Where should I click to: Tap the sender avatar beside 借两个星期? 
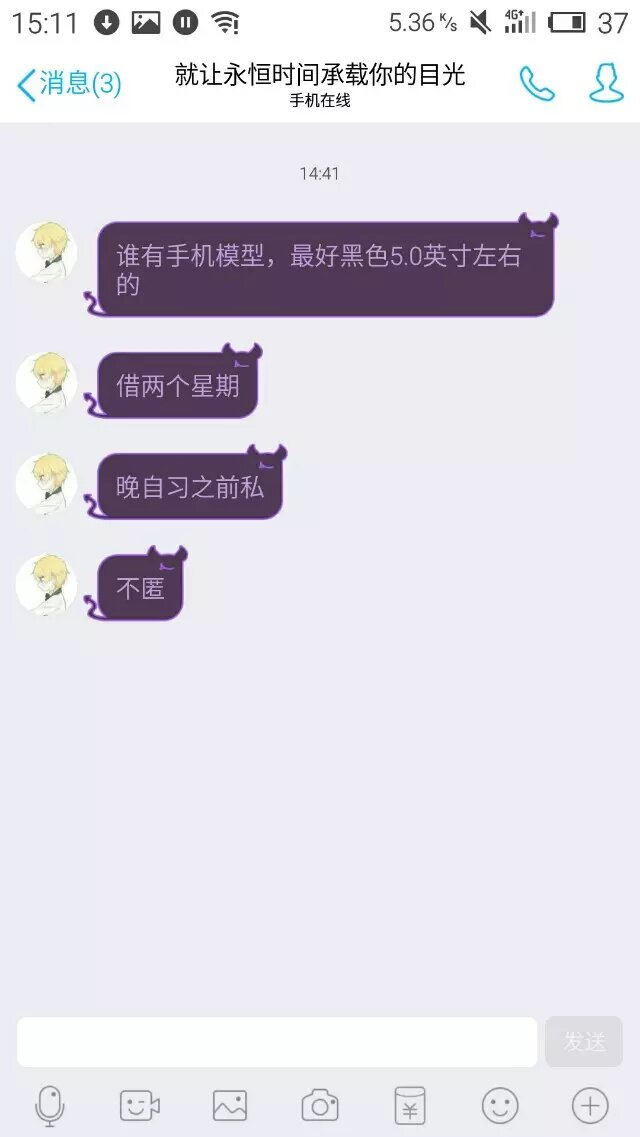tap(46, 382)
